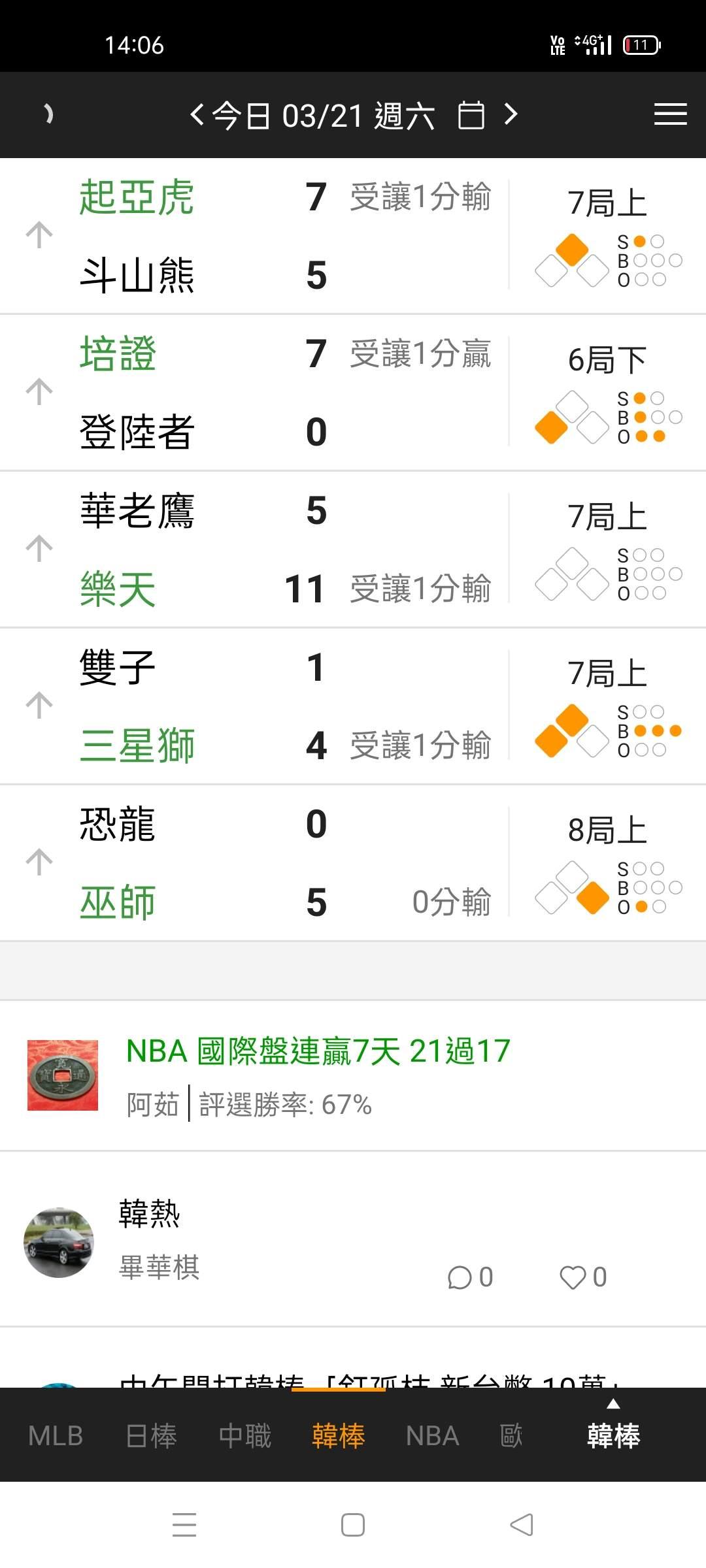The image size is (706, 1568).
Task: Open the 恐龍 vs 巫師 game
Action: click(x=261, y=862)
